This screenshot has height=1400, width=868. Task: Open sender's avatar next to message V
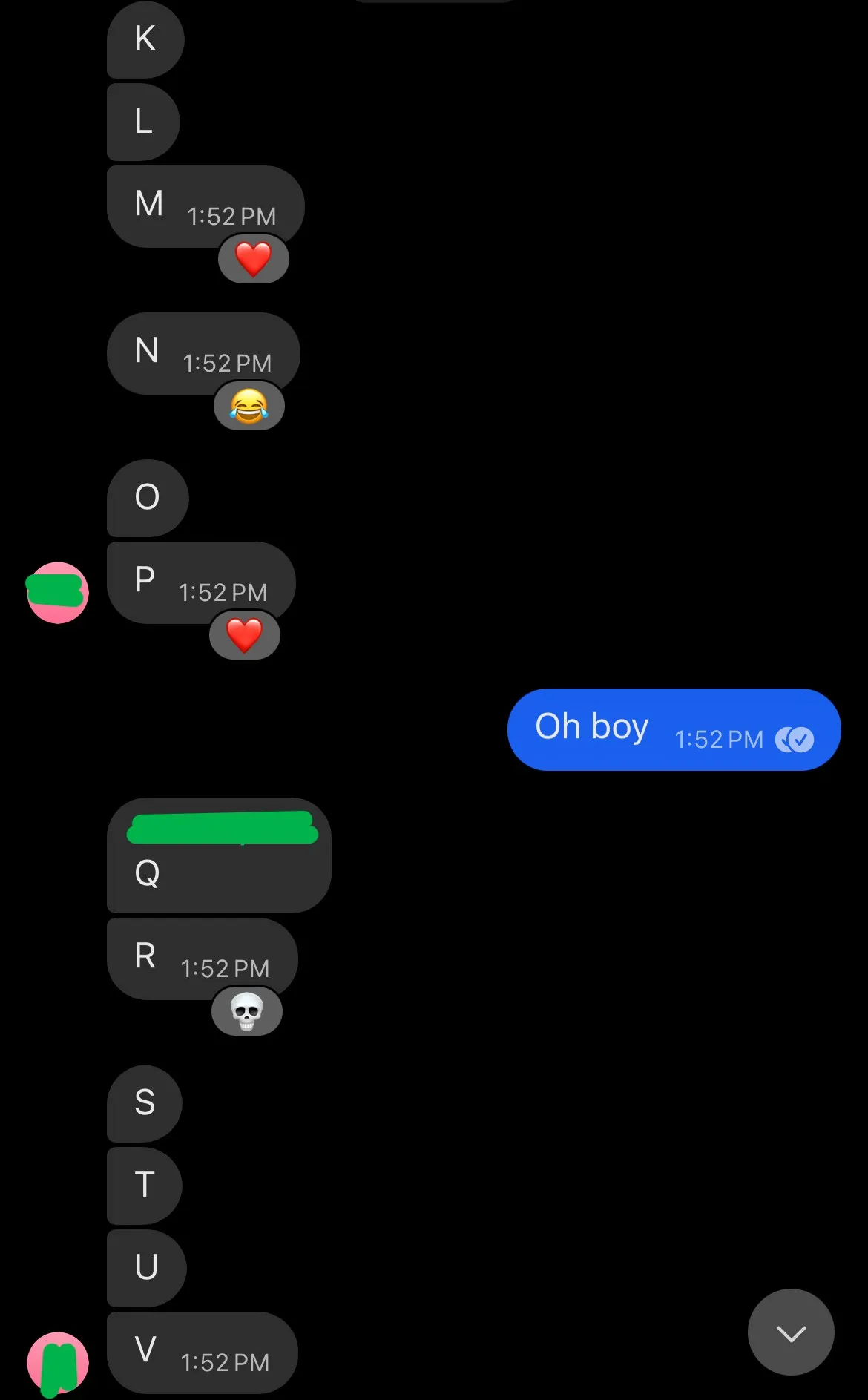pos(58,1363)
